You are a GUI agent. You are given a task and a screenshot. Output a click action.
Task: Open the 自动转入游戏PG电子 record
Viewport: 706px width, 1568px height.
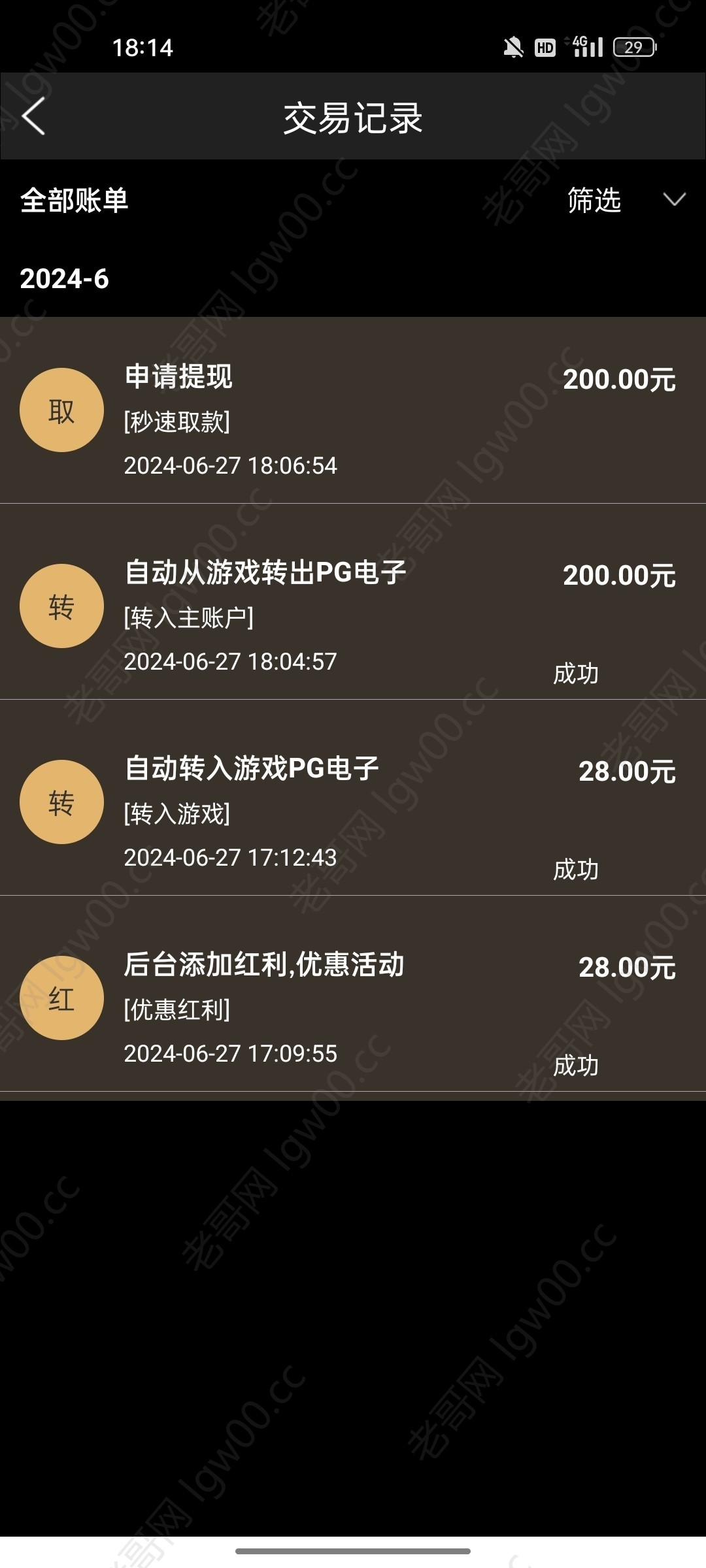[353, 798]
